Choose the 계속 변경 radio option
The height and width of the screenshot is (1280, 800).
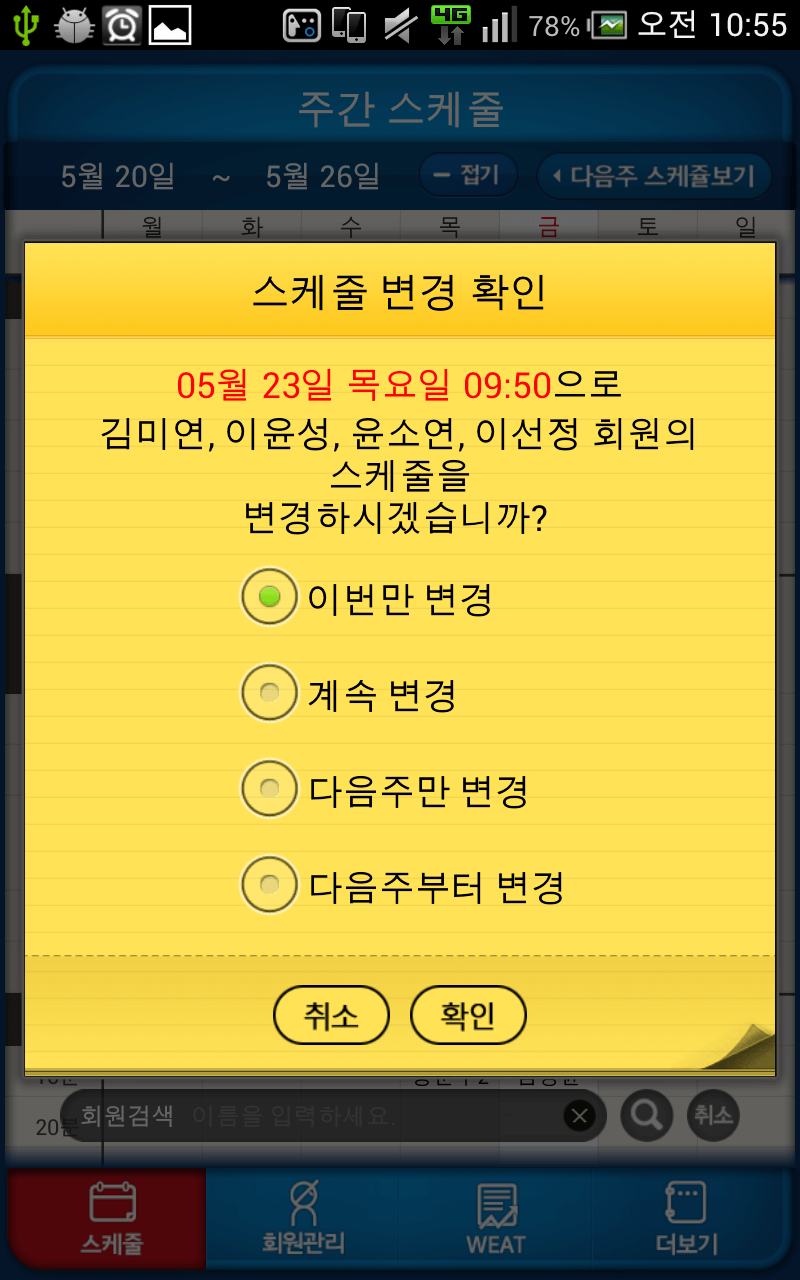click(269, 692)
